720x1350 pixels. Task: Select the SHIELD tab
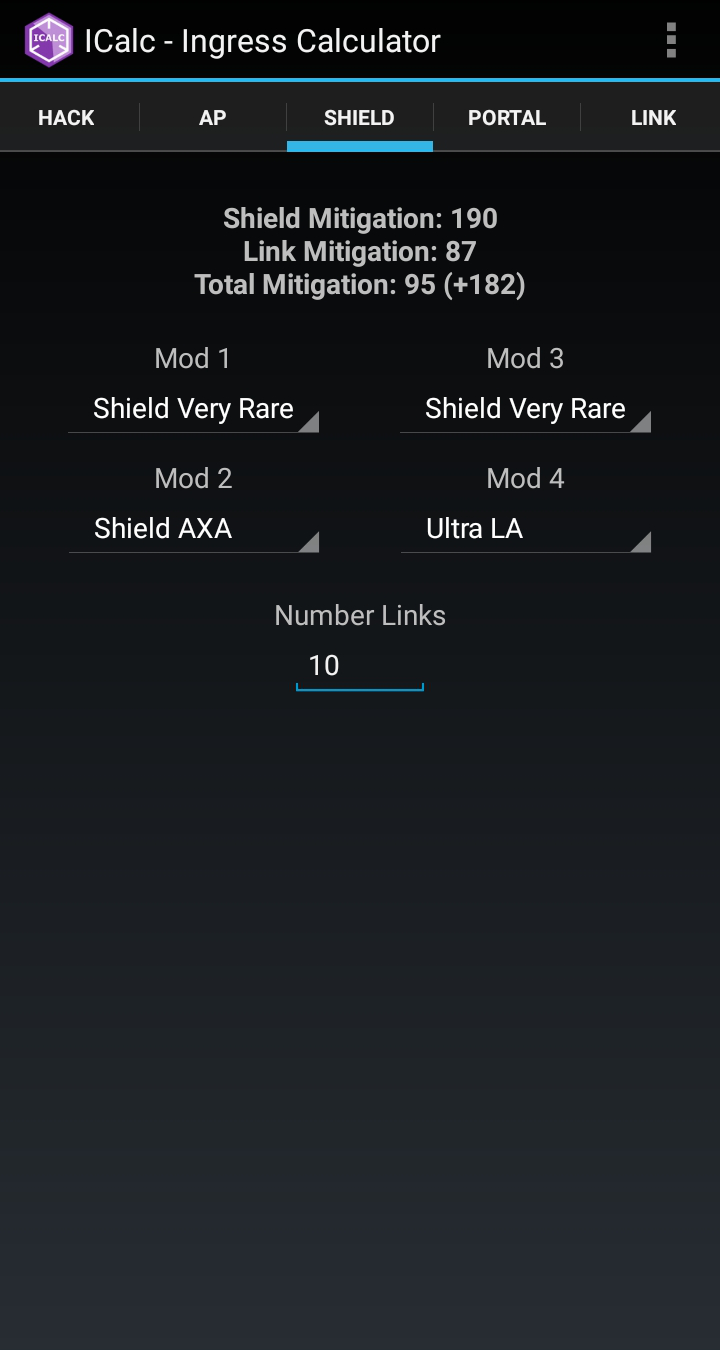[x=359, y=118]
